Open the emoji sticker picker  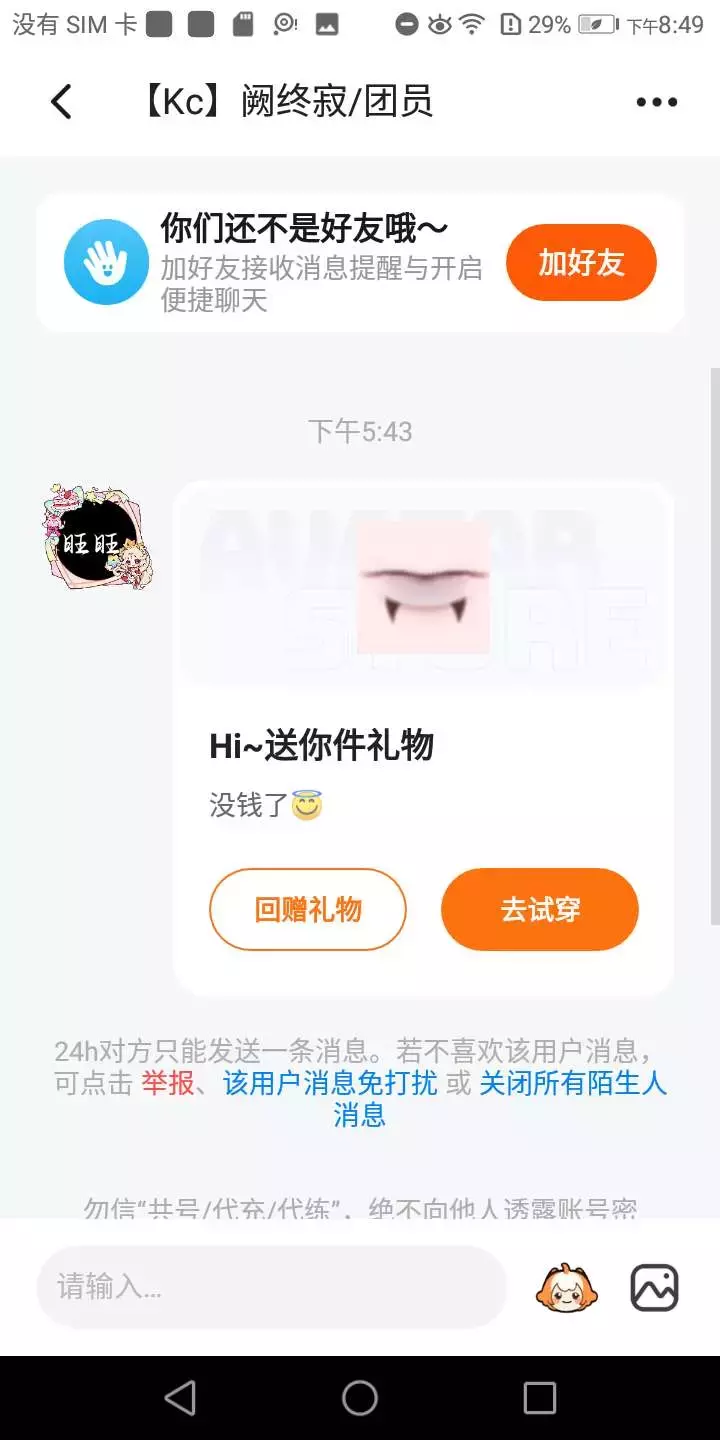[x=567, y=1288]
